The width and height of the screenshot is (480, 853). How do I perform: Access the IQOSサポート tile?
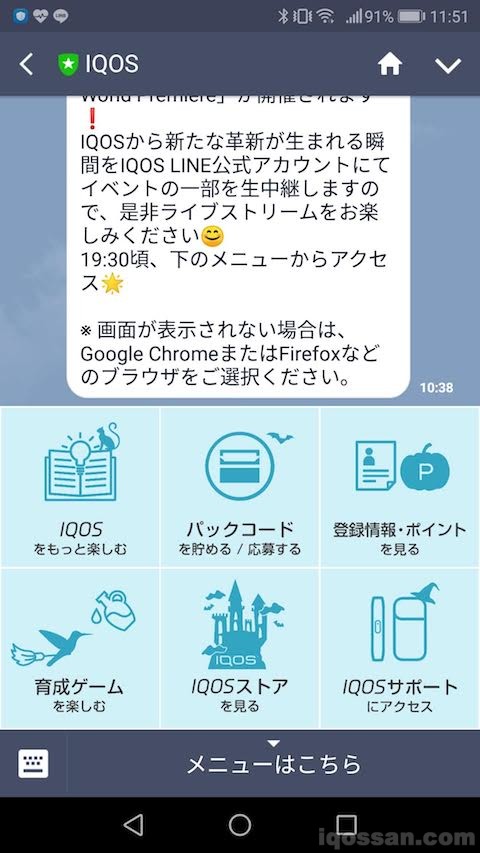(400, 648)
